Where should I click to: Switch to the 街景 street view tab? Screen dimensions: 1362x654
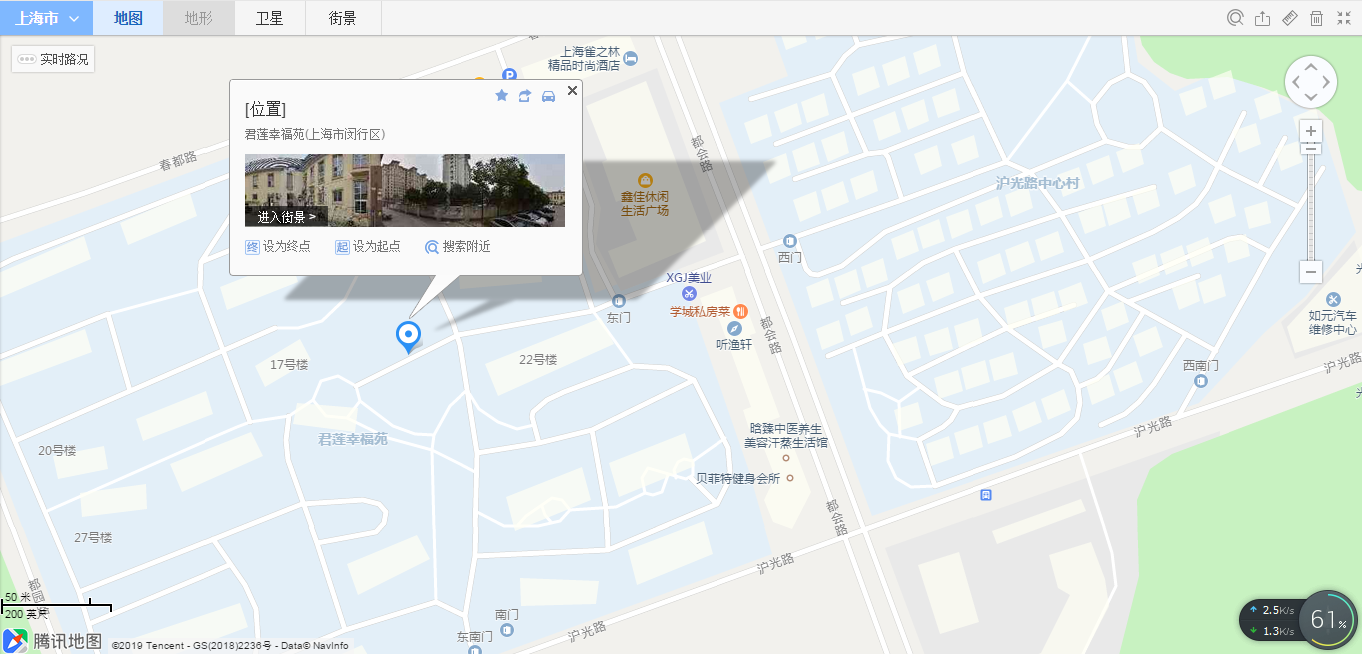pos(342,18)
